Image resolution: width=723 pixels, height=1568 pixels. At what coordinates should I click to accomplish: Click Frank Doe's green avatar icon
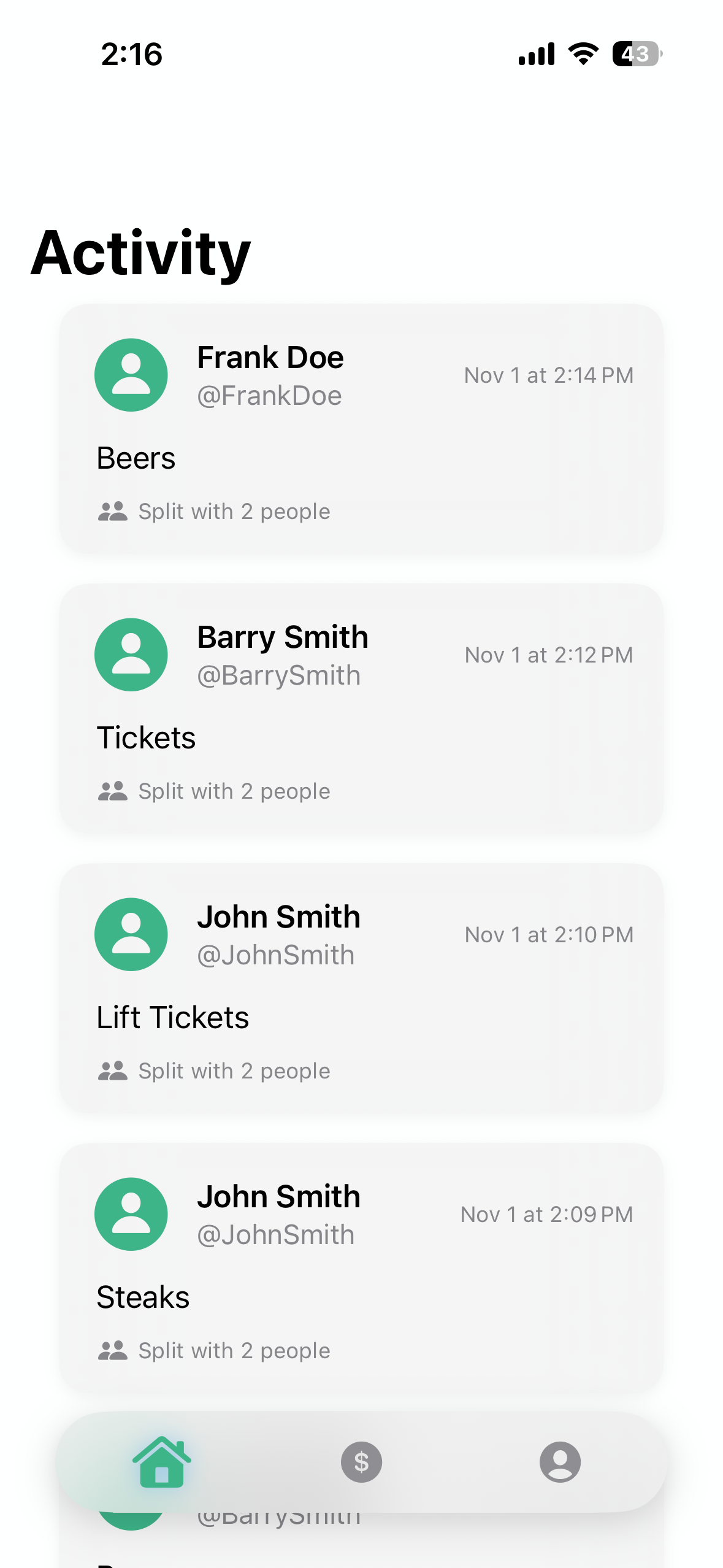(x=131, y=375)
